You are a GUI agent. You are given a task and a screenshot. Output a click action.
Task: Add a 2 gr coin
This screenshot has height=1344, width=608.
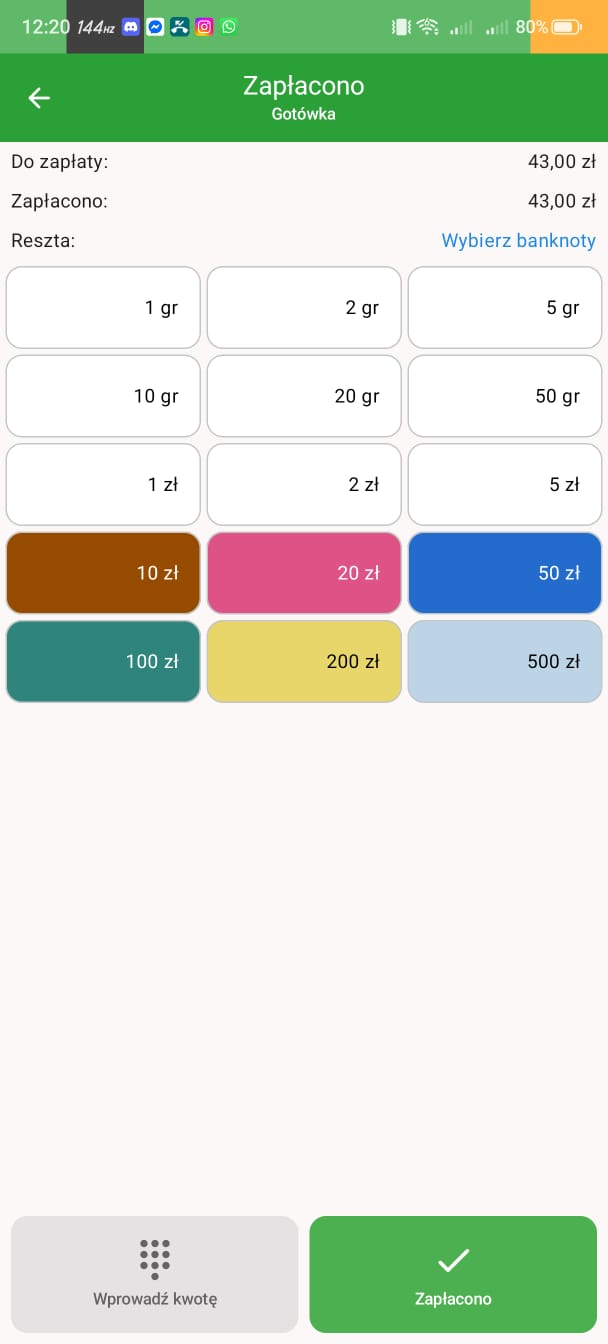(x=304, y=307)
